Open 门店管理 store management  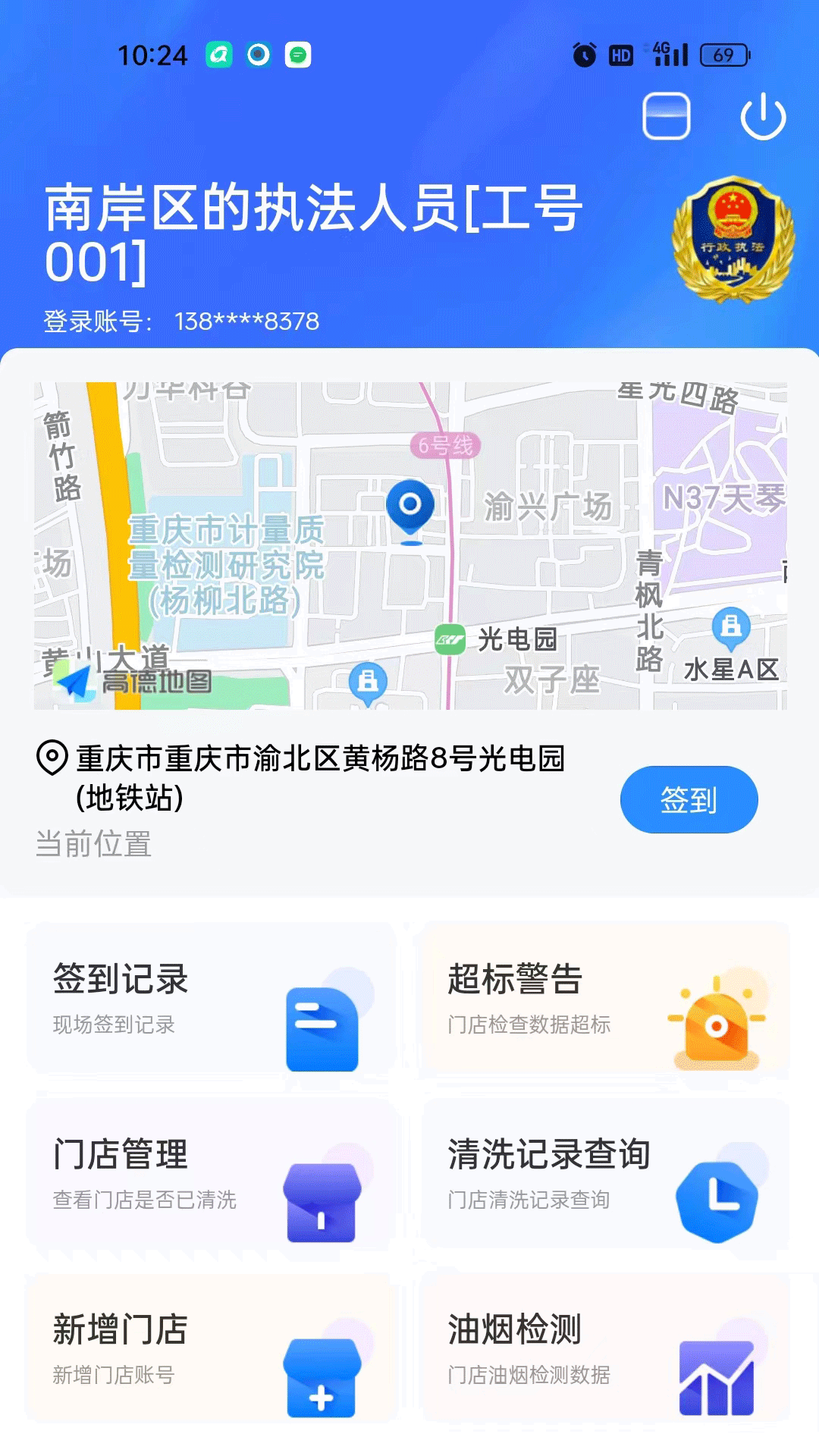tap(211, 1174)
